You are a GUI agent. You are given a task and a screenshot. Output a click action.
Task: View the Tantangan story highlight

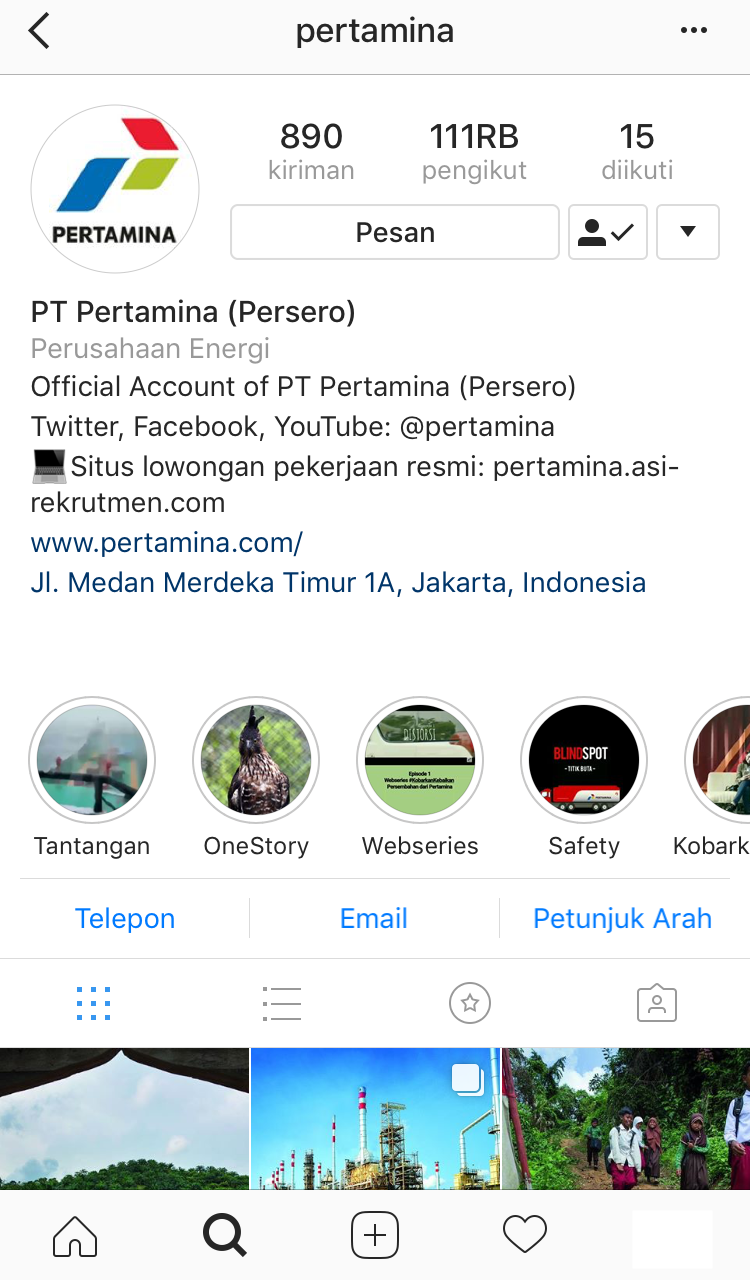pyautogui.click(x=92, y=760)
